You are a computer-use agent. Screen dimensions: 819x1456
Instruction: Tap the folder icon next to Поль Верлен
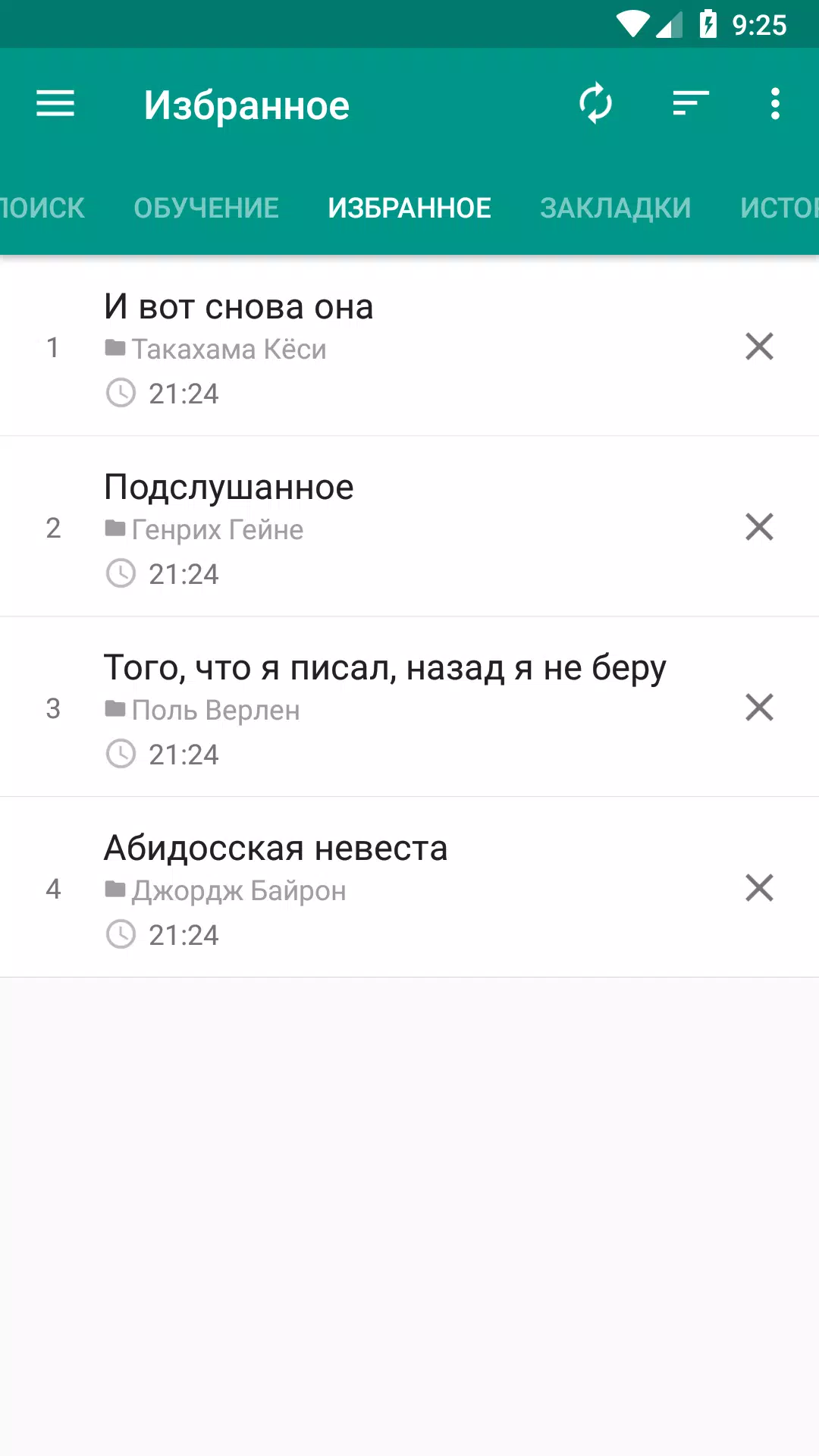point(114,708)
